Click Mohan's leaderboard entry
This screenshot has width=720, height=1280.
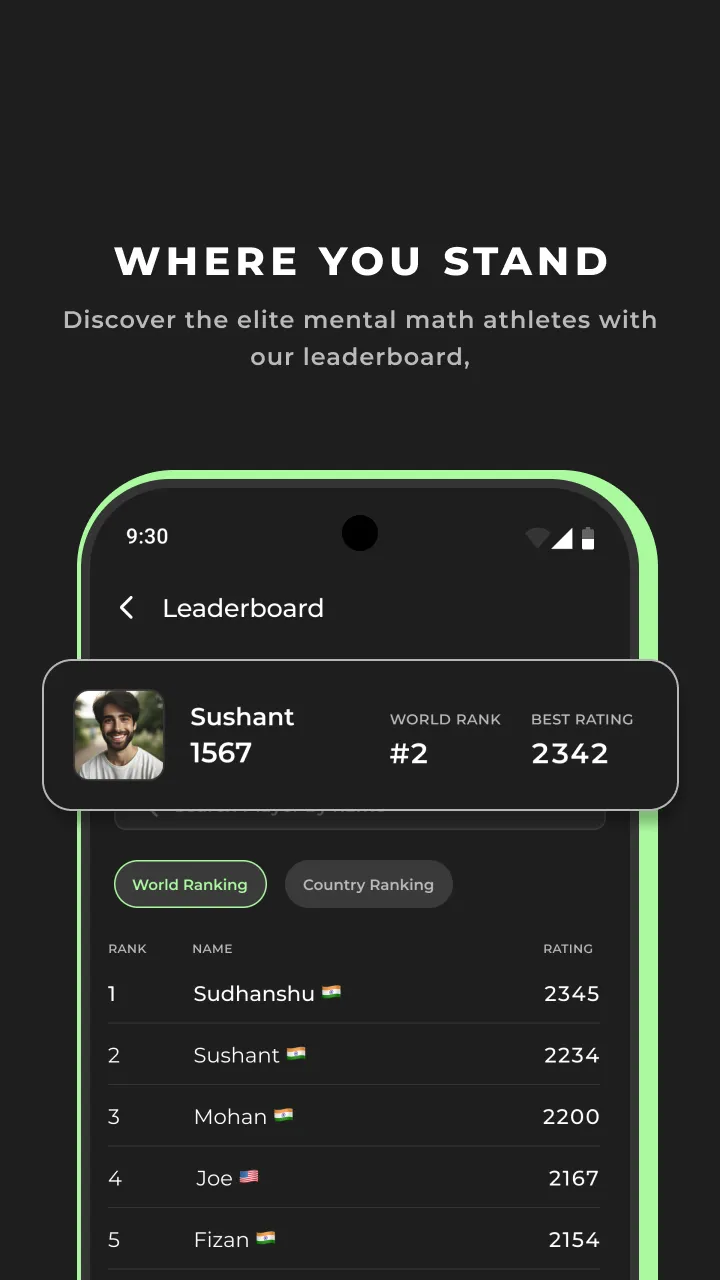354,1116
